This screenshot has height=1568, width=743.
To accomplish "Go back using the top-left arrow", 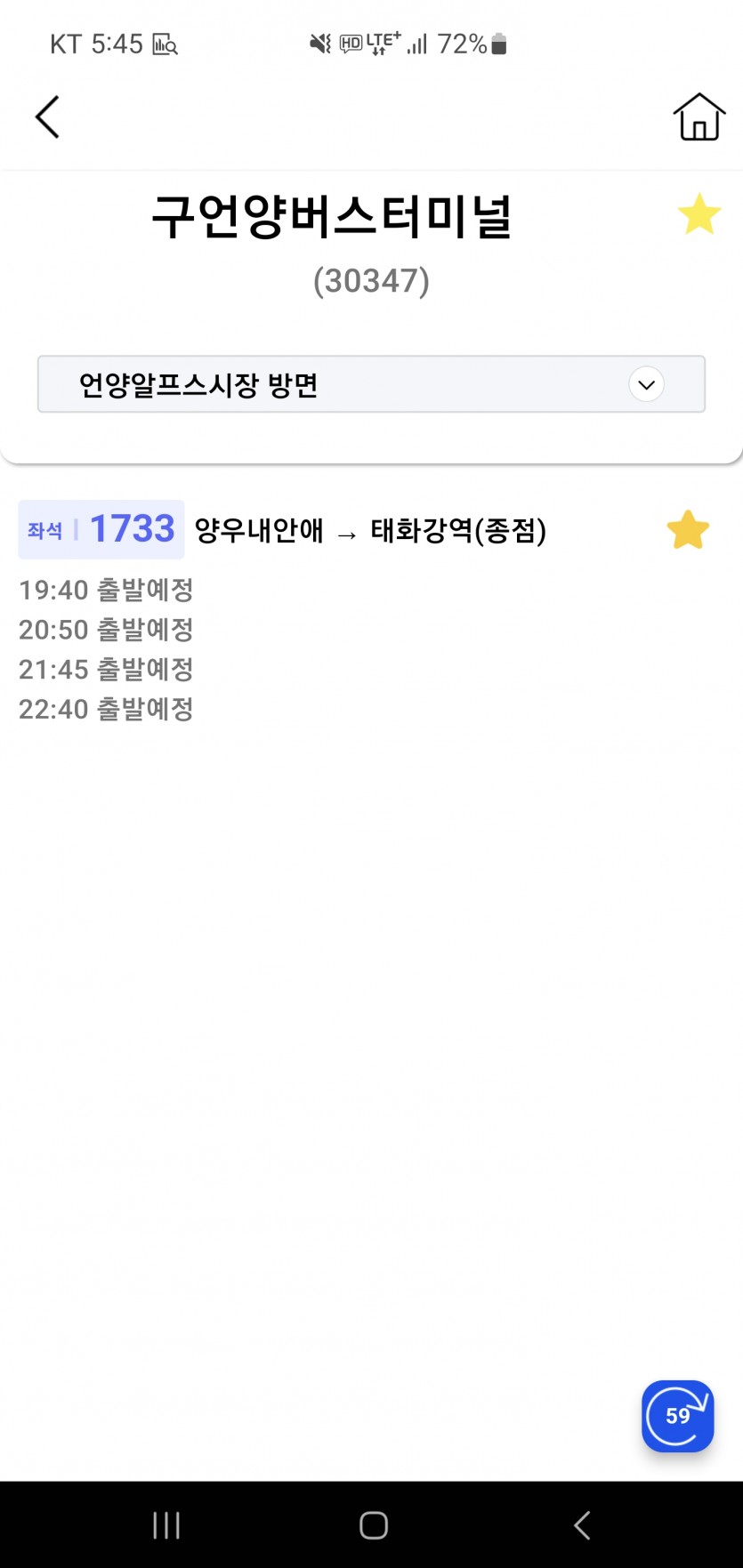I will pos(47,117).
